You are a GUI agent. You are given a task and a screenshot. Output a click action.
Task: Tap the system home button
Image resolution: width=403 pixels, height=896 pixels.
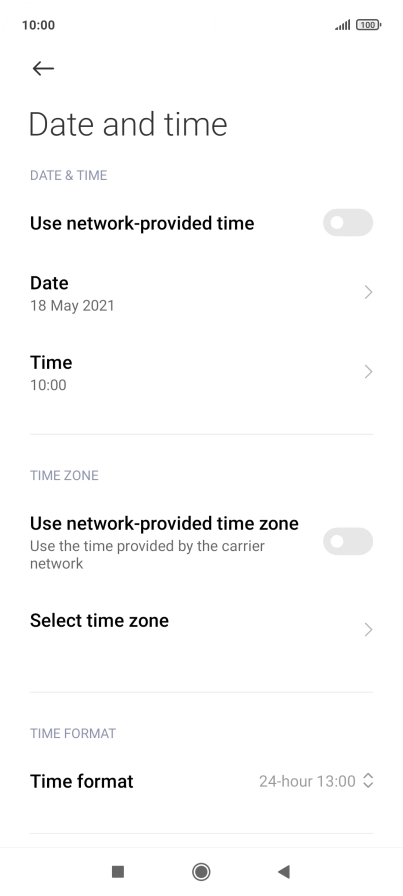coord(201,871)
